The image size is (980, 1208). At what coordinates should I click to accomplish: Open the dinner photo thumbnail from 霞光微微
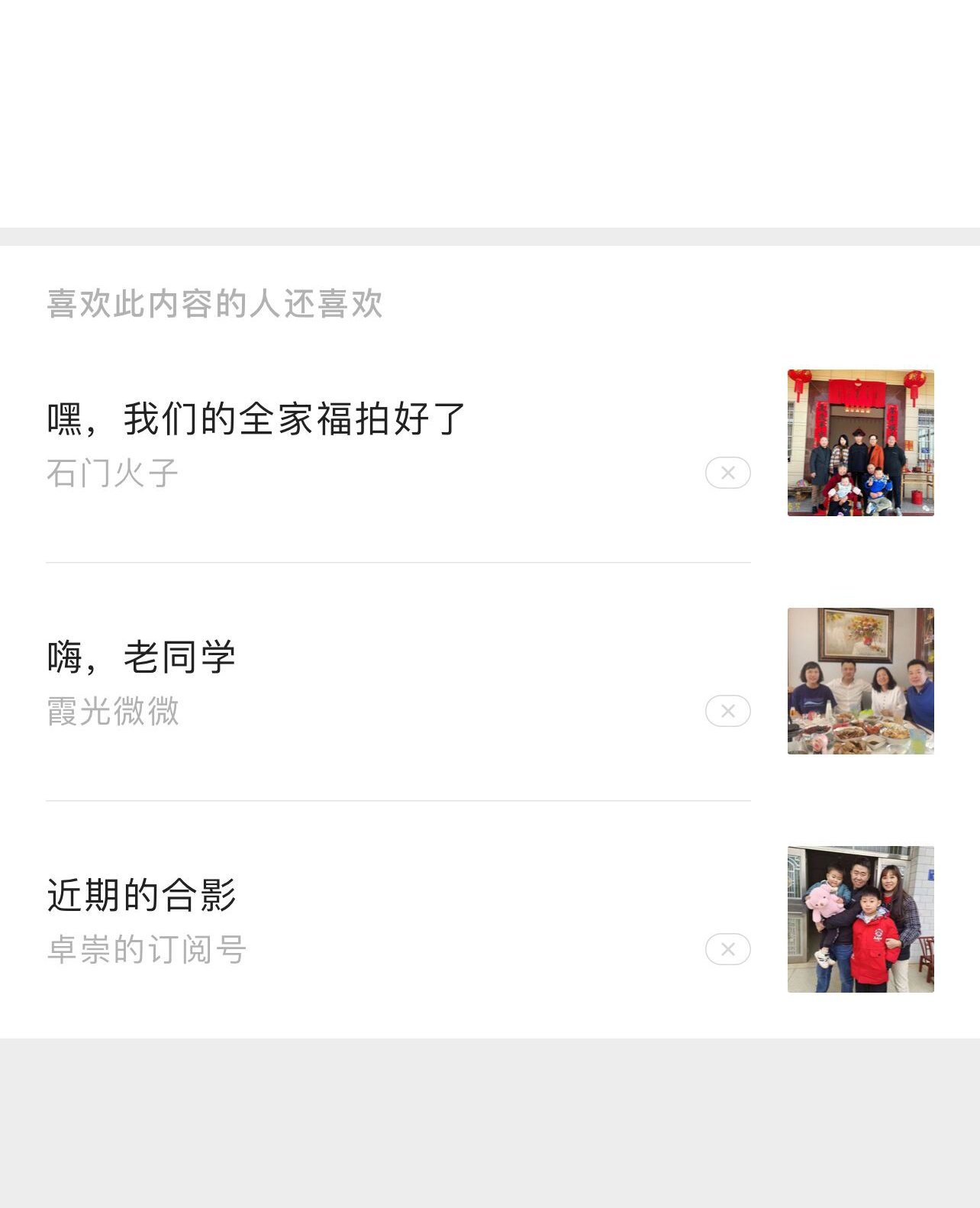pyautogui.click(x=860, y=681)
